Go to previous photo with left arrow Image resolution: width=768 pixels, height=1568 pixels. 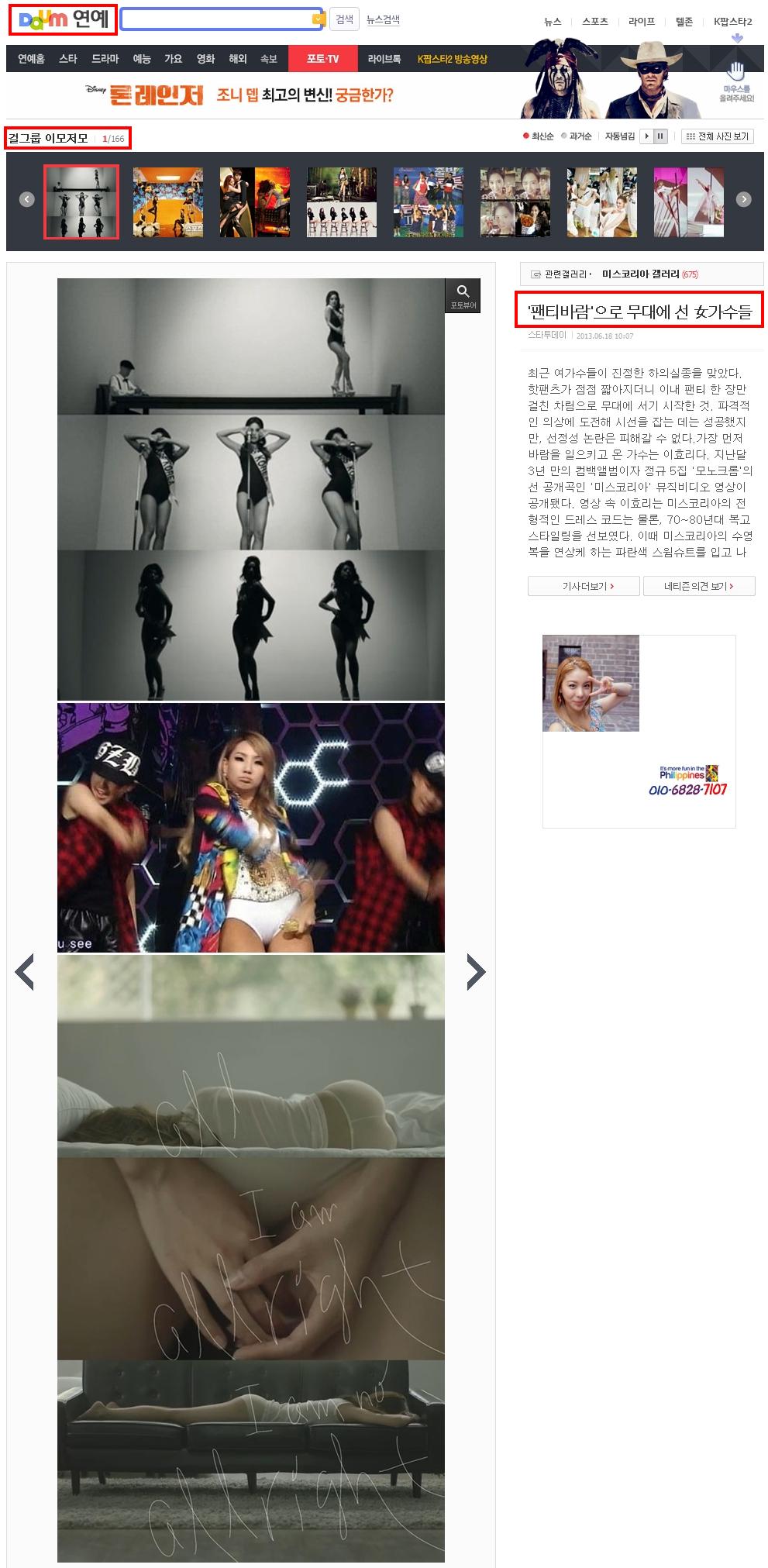pyautogui.click(x=25, y=971)
